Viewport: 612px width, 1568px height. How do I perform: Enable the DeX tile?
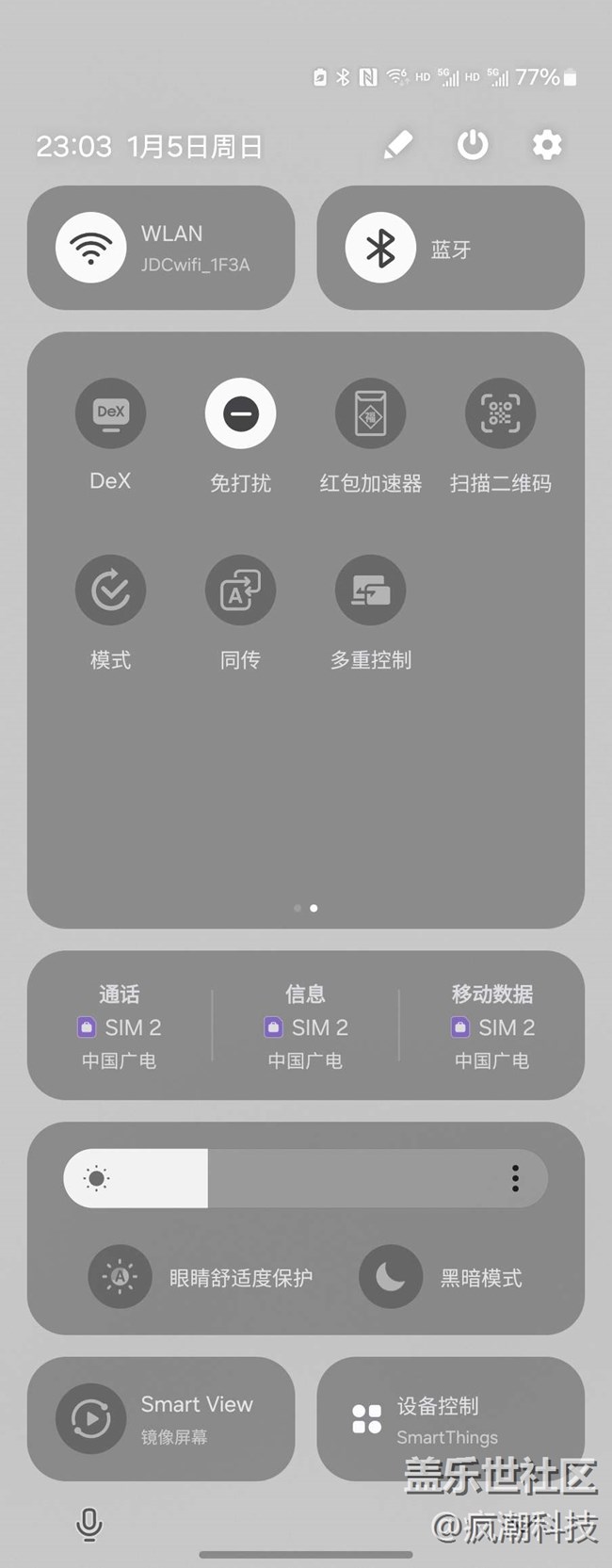tap(110, 413)
